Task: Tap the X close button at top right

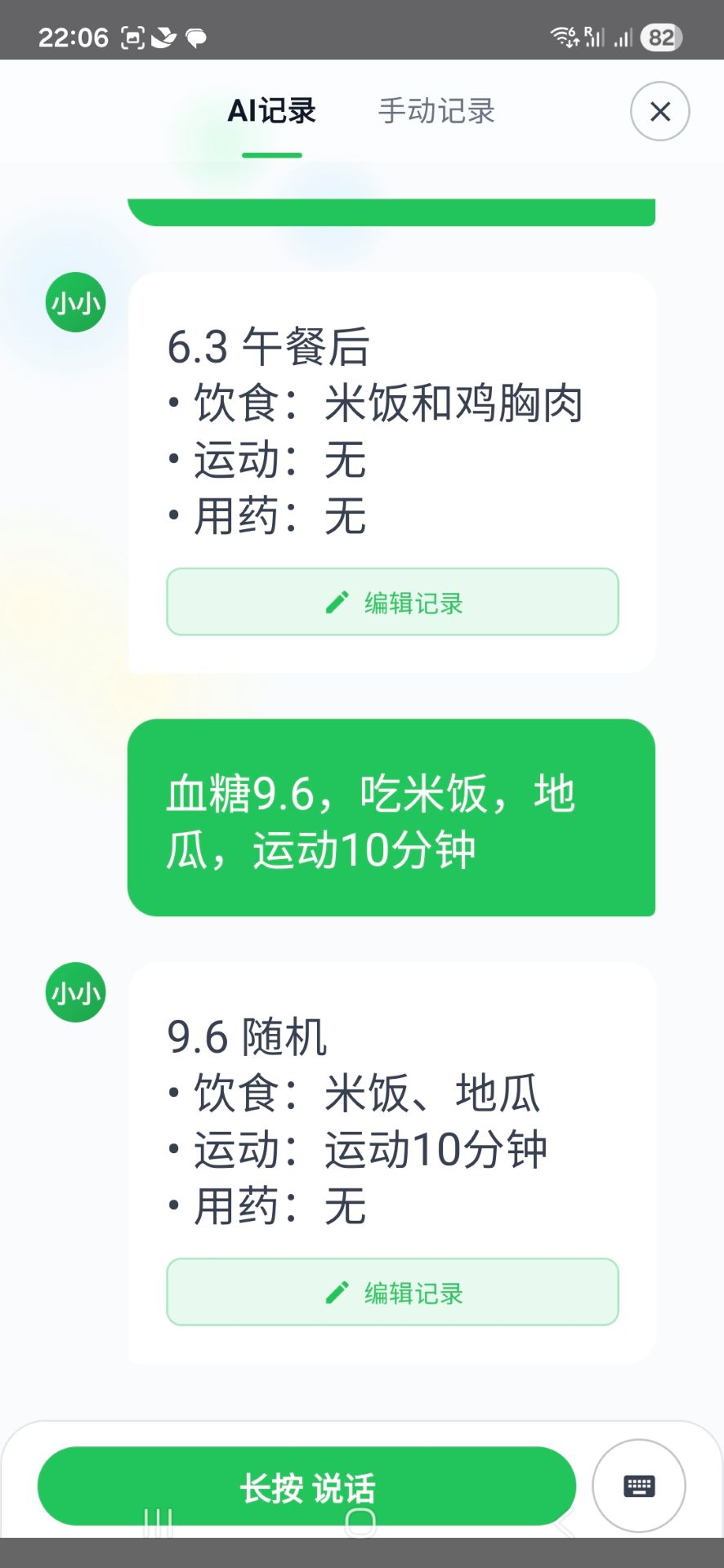Action: 659,111
